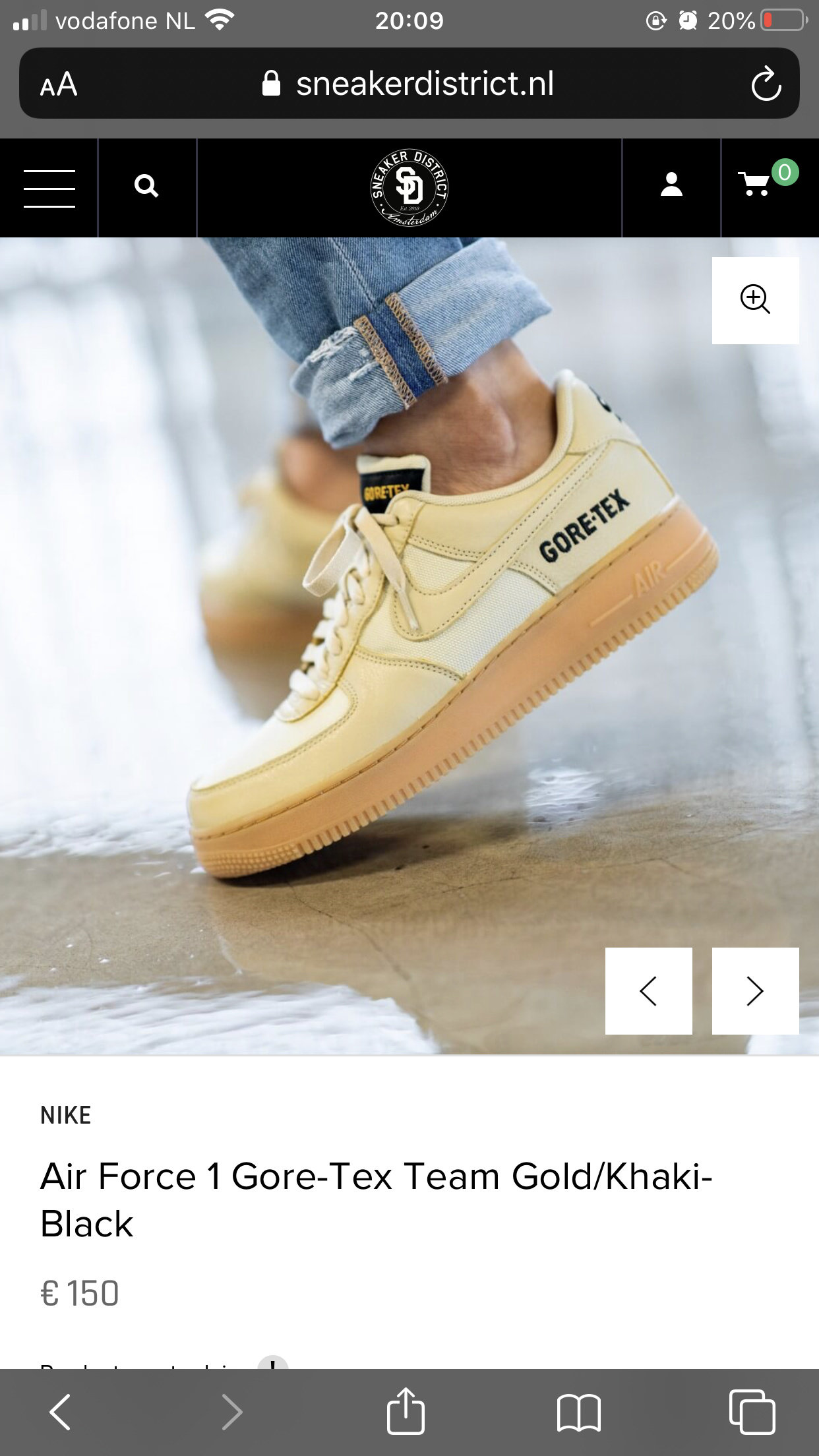
Task: Open the Safari share sheet
Action: 406,1411
